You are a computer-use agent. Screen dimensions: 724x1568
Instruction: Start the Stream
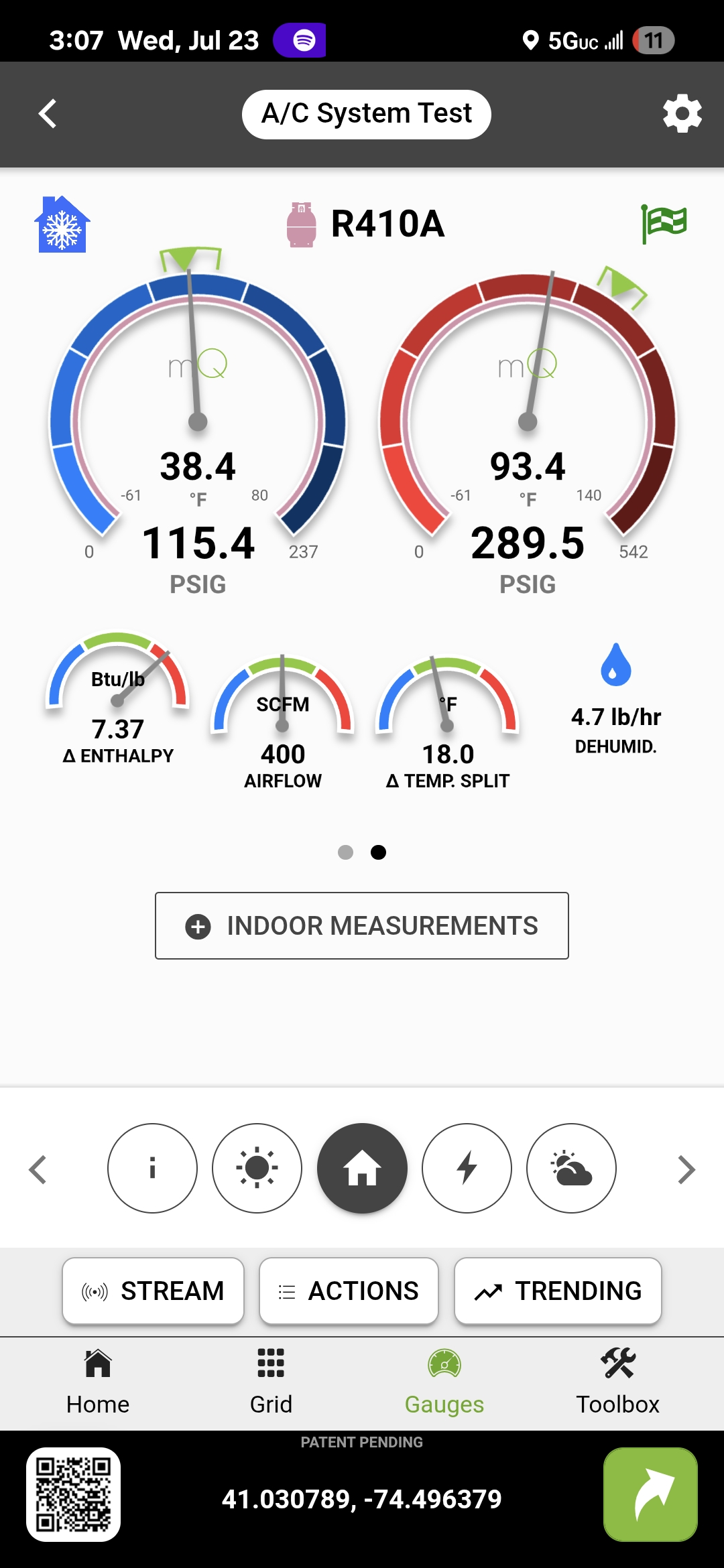[x=153, y=1291]
